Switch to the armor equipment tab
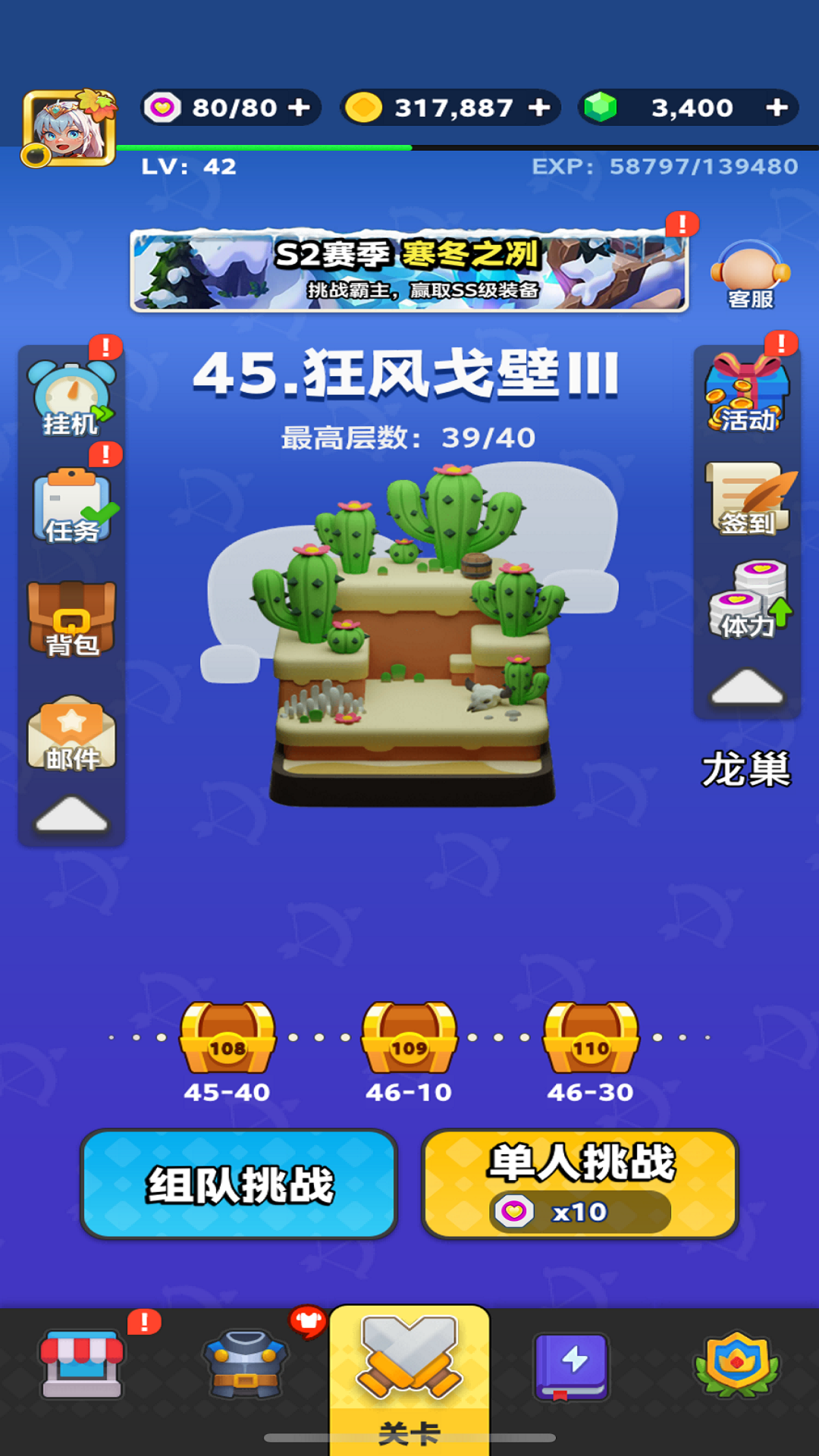The image size is (819, 1456). [x=246, y=1363]
